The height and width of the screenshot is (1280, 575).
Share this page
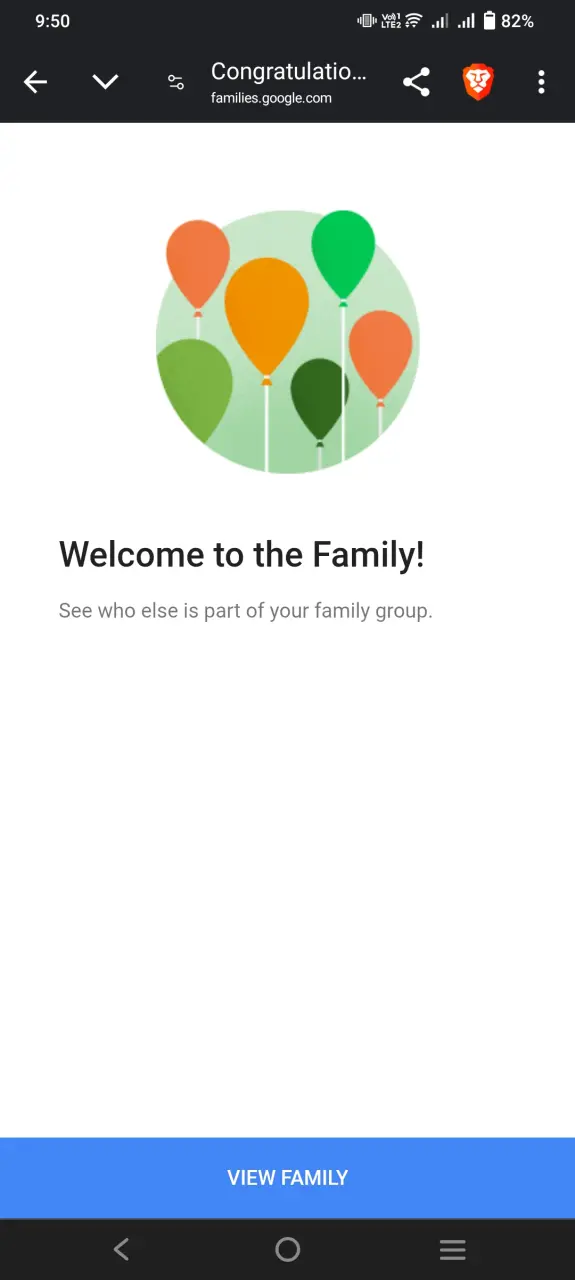(416, 82)
